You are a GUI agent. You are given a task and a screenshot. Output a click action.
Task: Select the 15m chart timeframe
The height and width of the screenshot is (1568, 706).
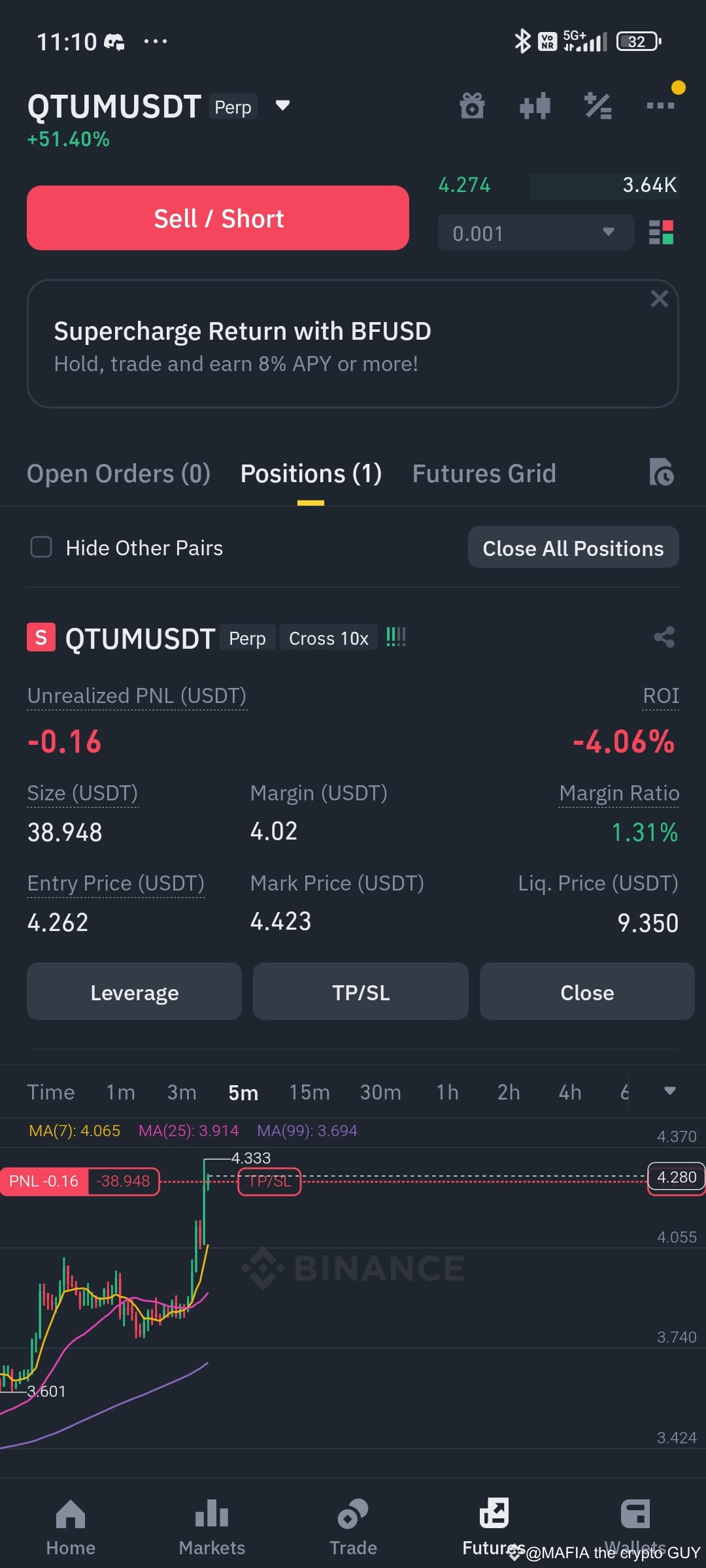click(x=308, y=1091)
